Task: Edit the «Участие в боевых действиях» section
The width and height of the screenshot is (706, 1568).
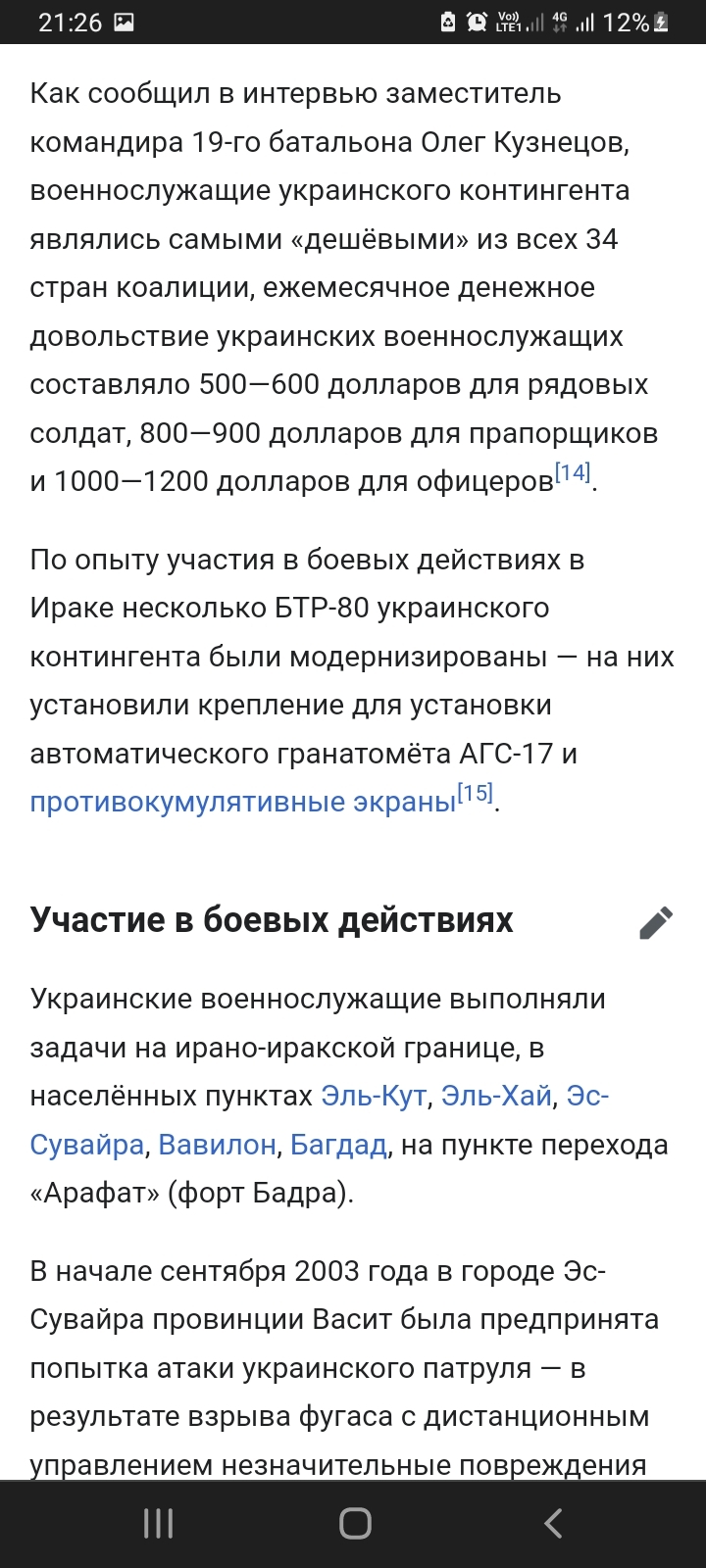Action: [656, 922]
